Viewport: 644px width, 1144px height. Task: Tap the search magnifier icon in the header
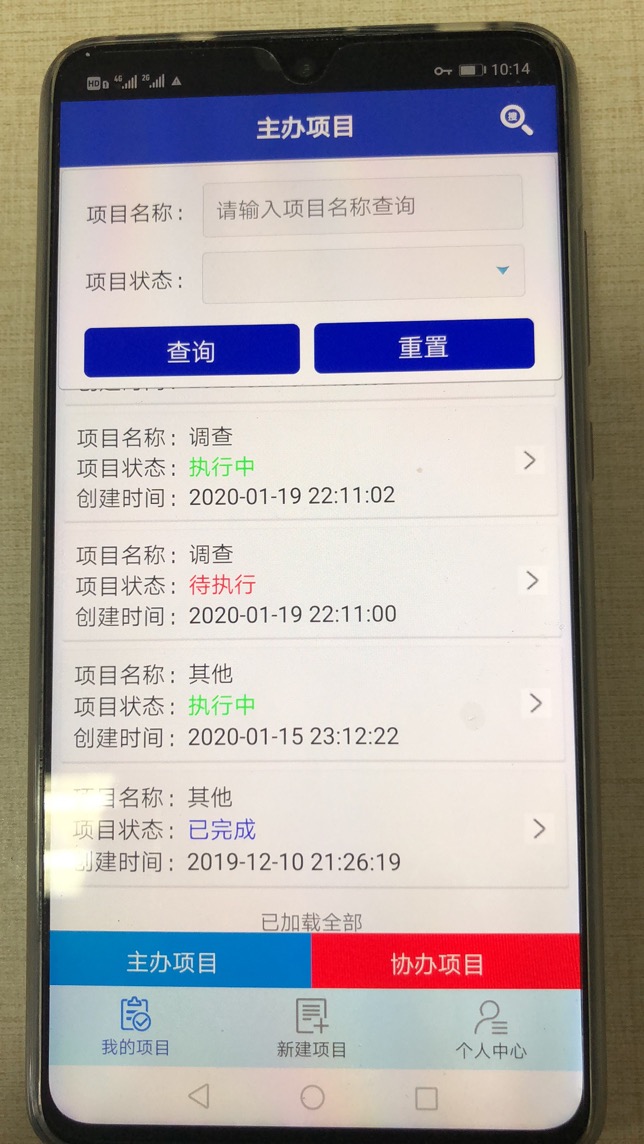[x=516, y=121]
